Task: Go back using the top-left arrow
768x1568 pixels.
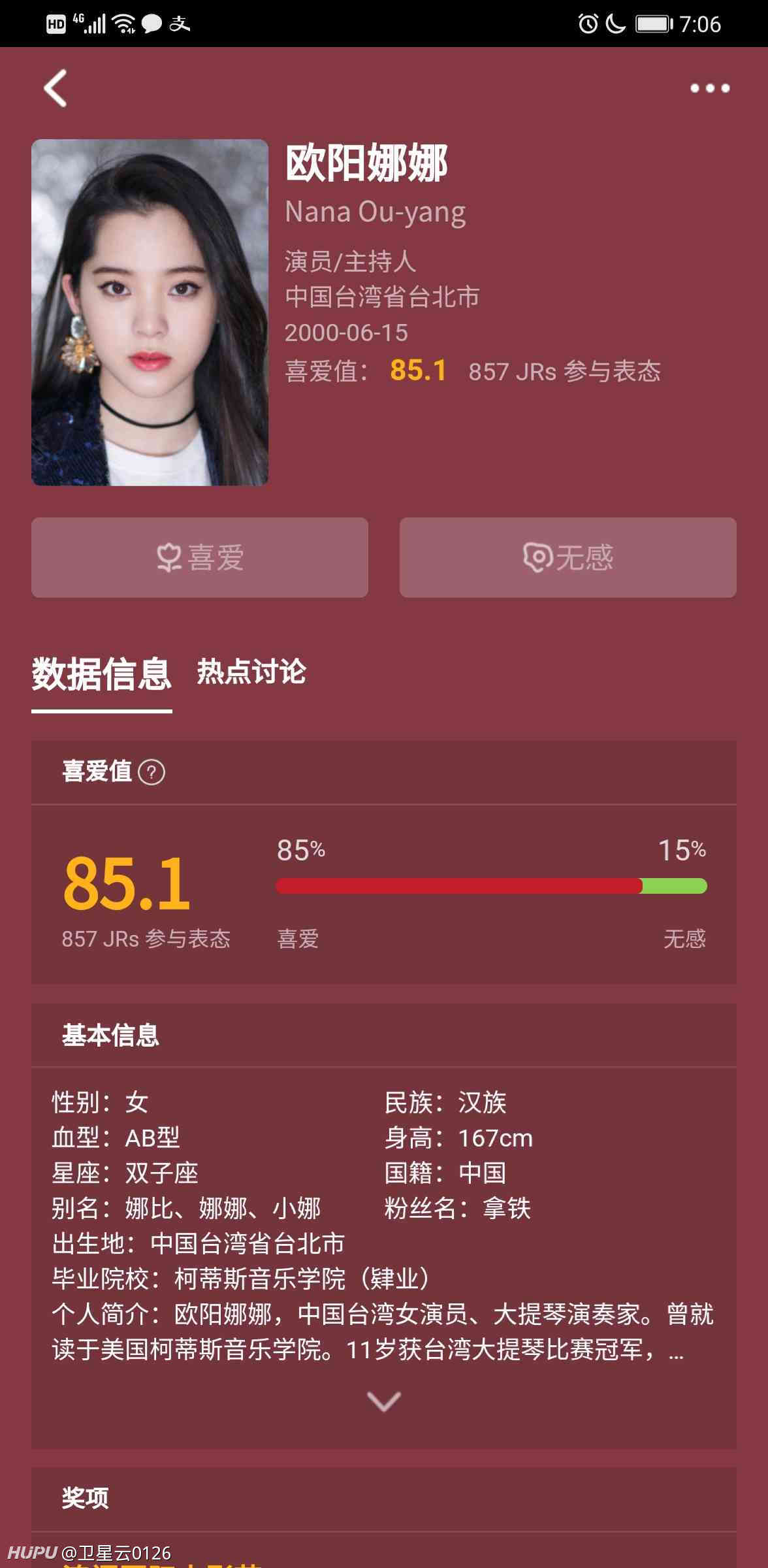Action: click(x=56, y=88)
